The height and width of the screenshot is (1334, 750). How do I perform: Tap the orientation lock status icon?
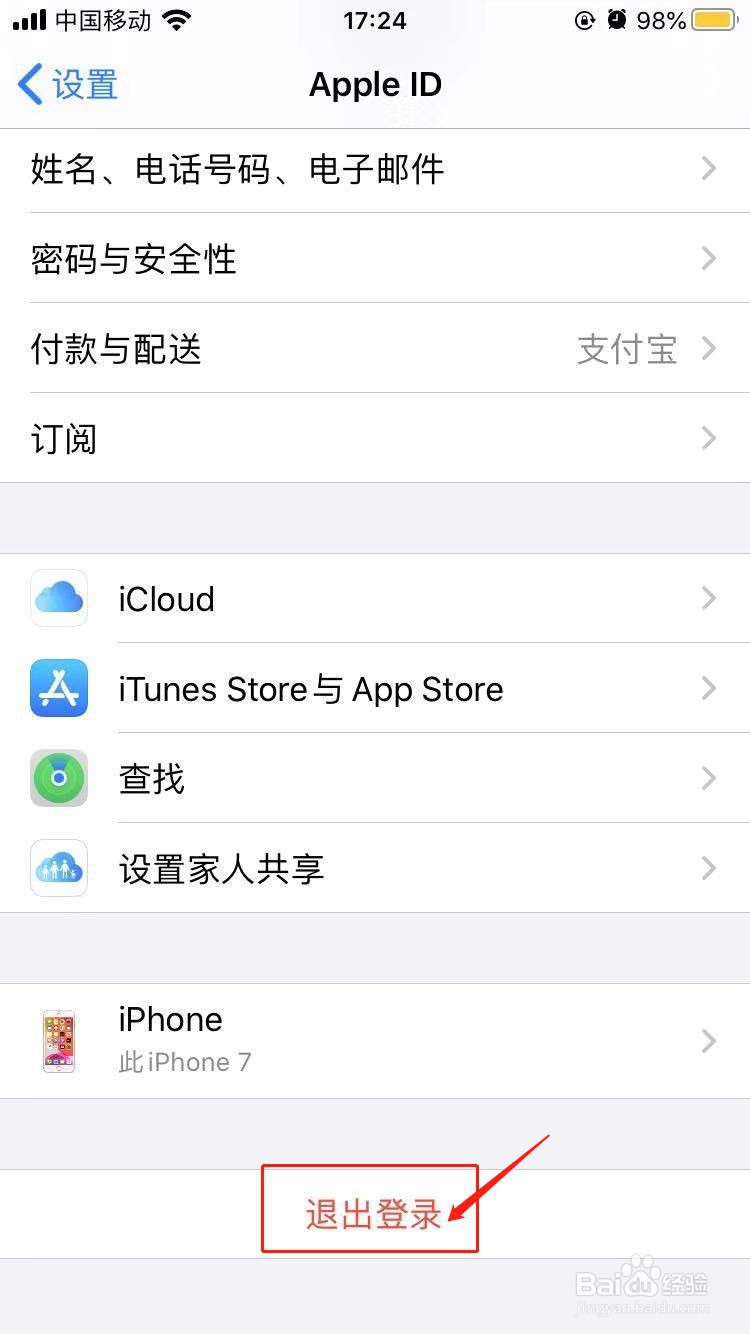[585, 19]
